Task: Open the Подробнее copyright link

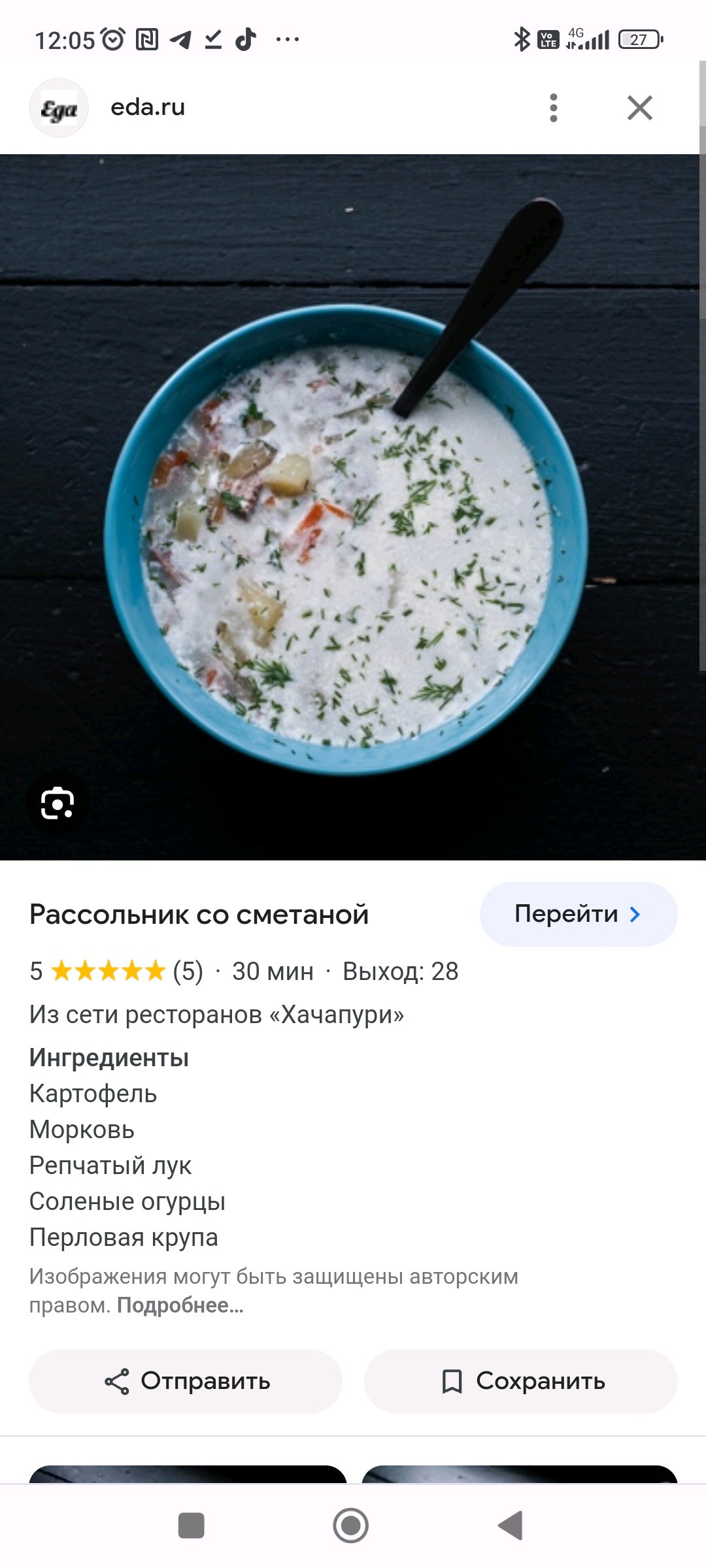Action: tap(180, 1305)
